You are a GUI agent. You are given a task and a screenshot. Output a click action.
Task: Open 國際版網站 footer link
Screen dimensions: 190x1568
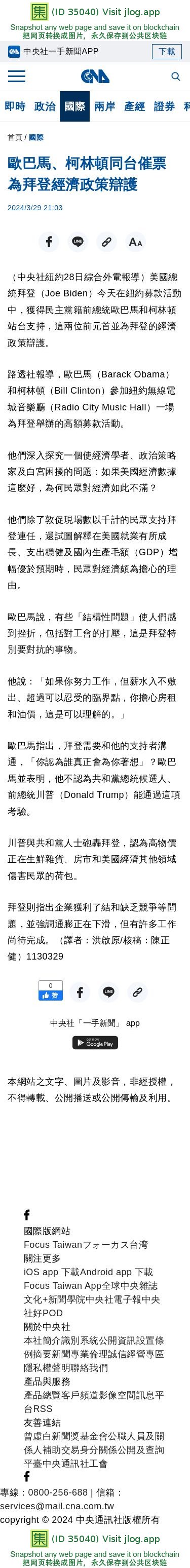click(x=47, y=1231)
